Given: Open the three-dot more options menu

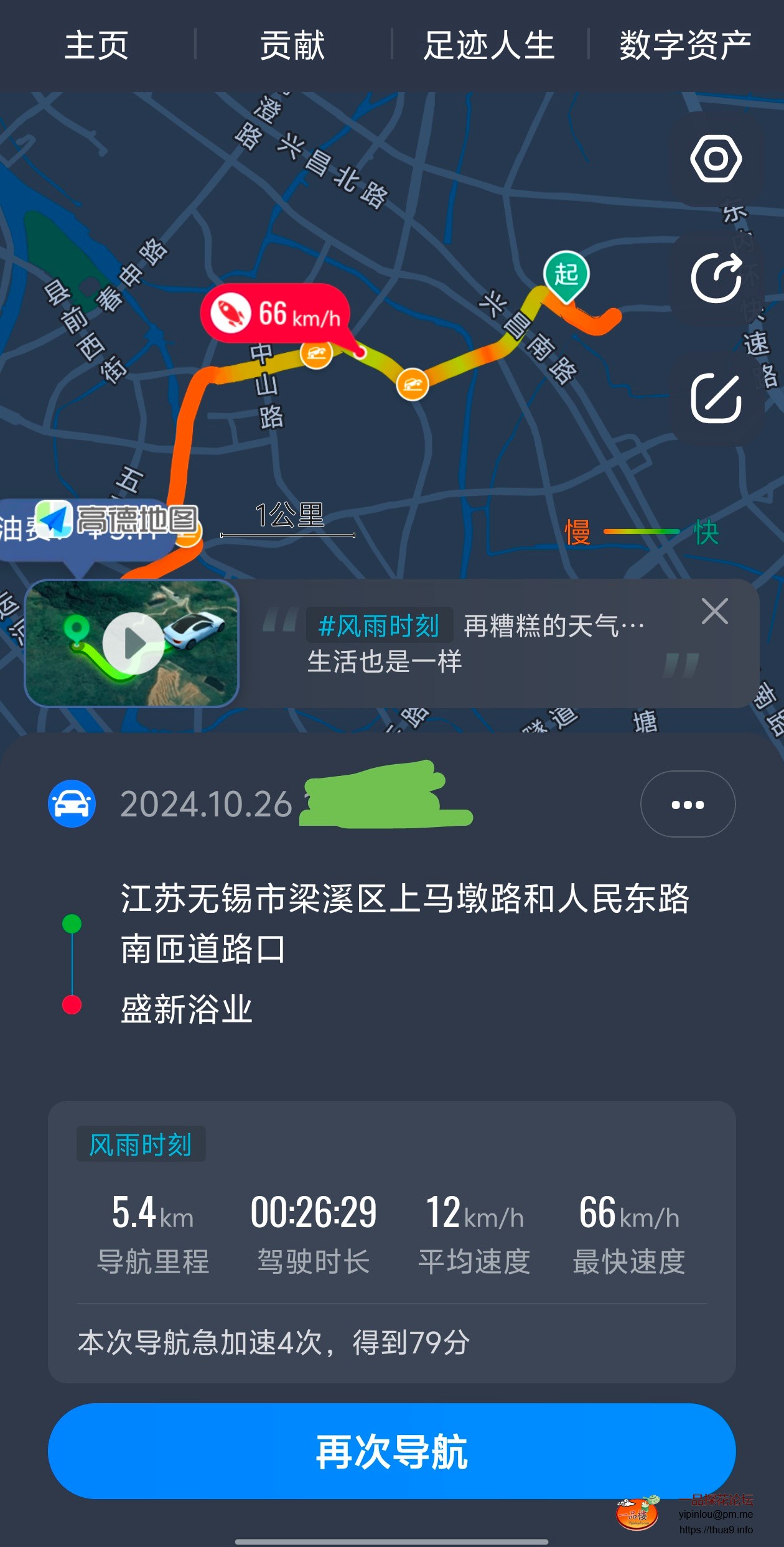Looking at the screenshot, I should pos(688,803).
